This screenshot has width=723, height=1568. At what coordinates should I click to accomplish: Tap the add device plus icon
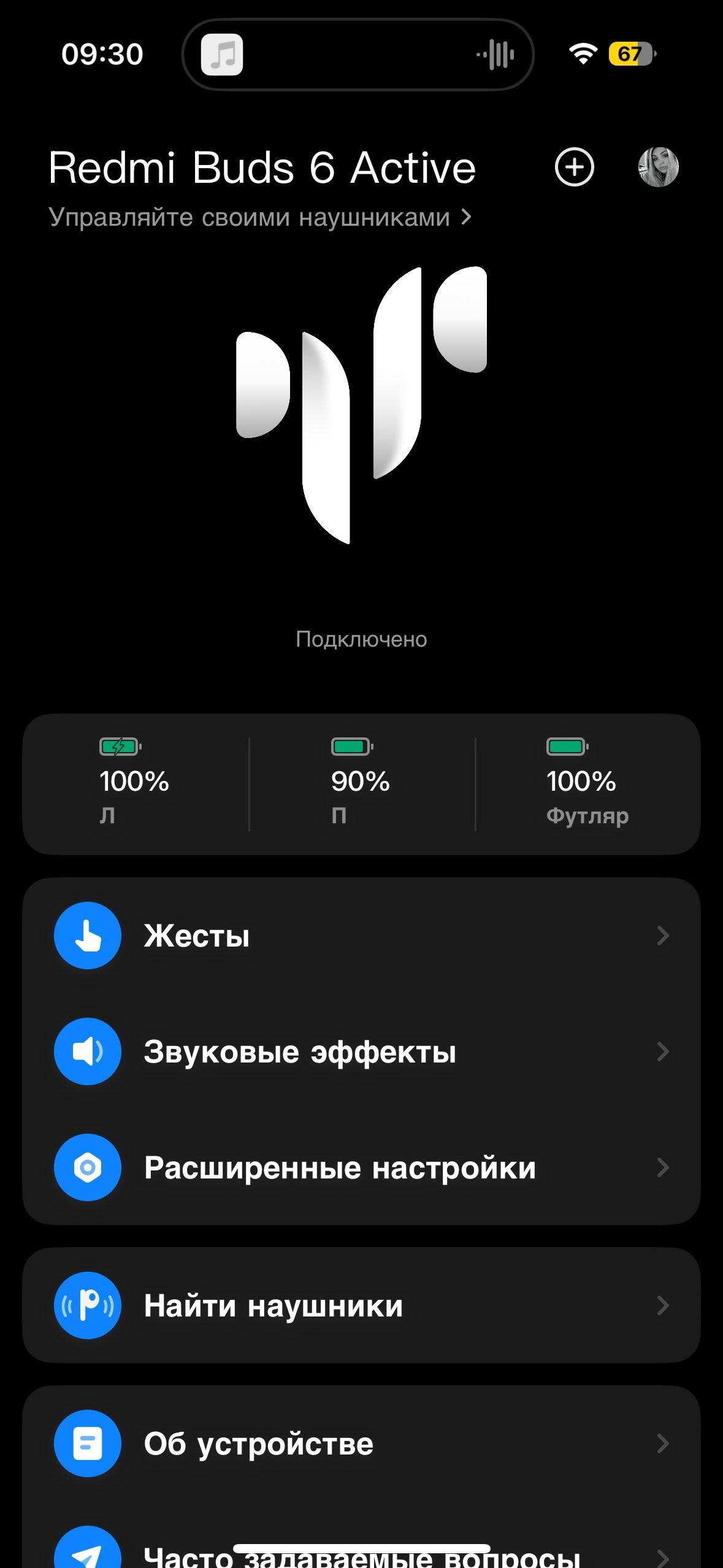tap(574, 167)
